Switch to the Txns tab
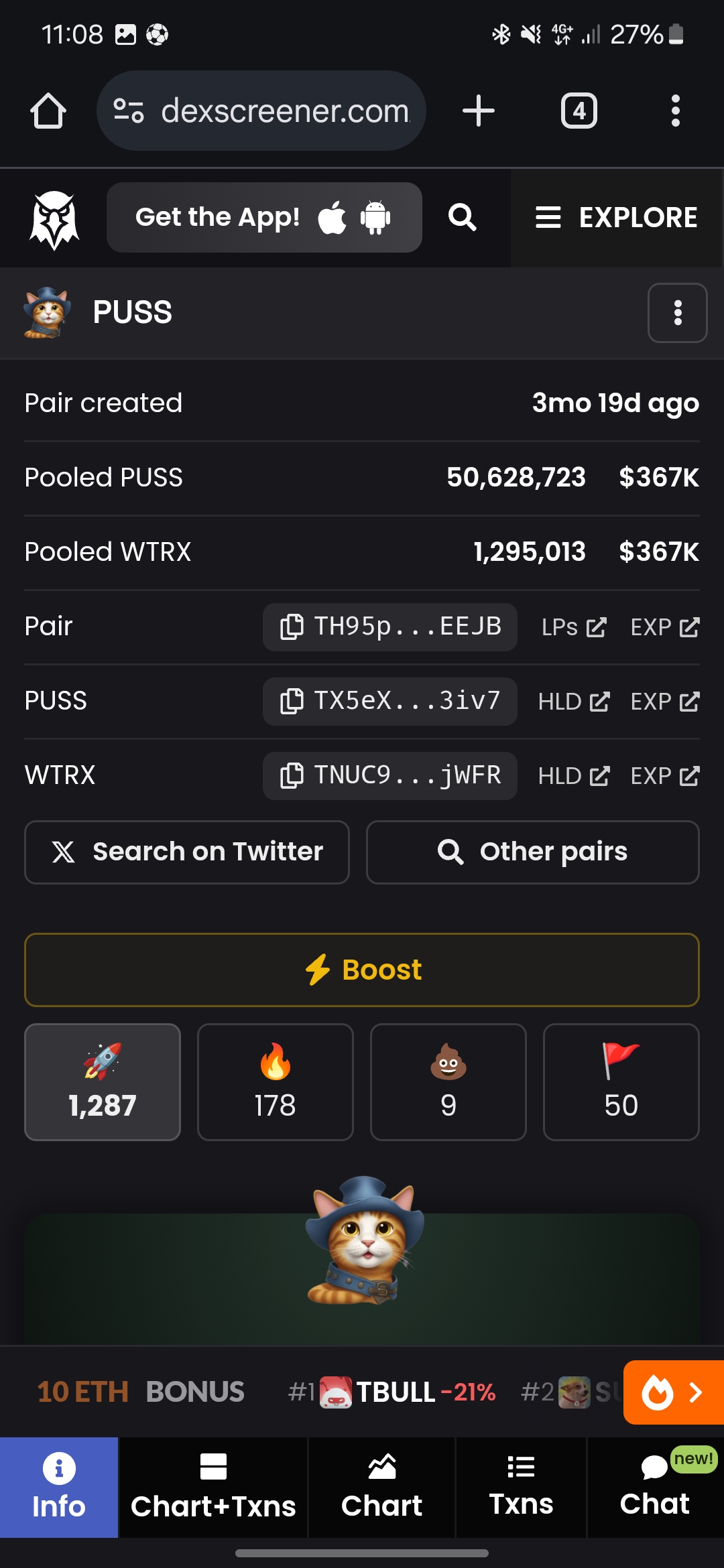The image size is (724, 1568). coord(522,1488)
